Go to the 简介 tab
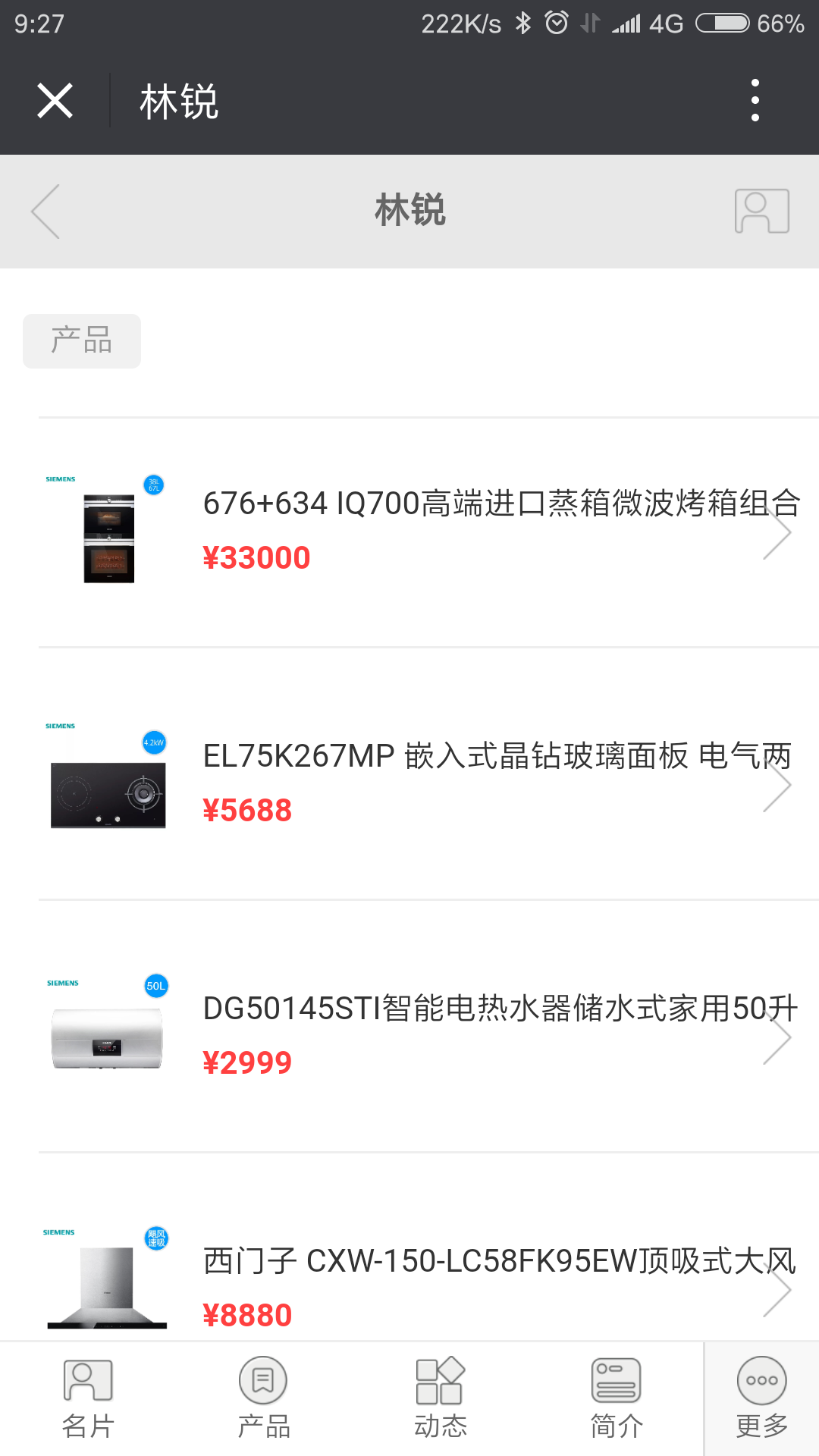This screenshot has height=1456, width=819. (616, 1399)
